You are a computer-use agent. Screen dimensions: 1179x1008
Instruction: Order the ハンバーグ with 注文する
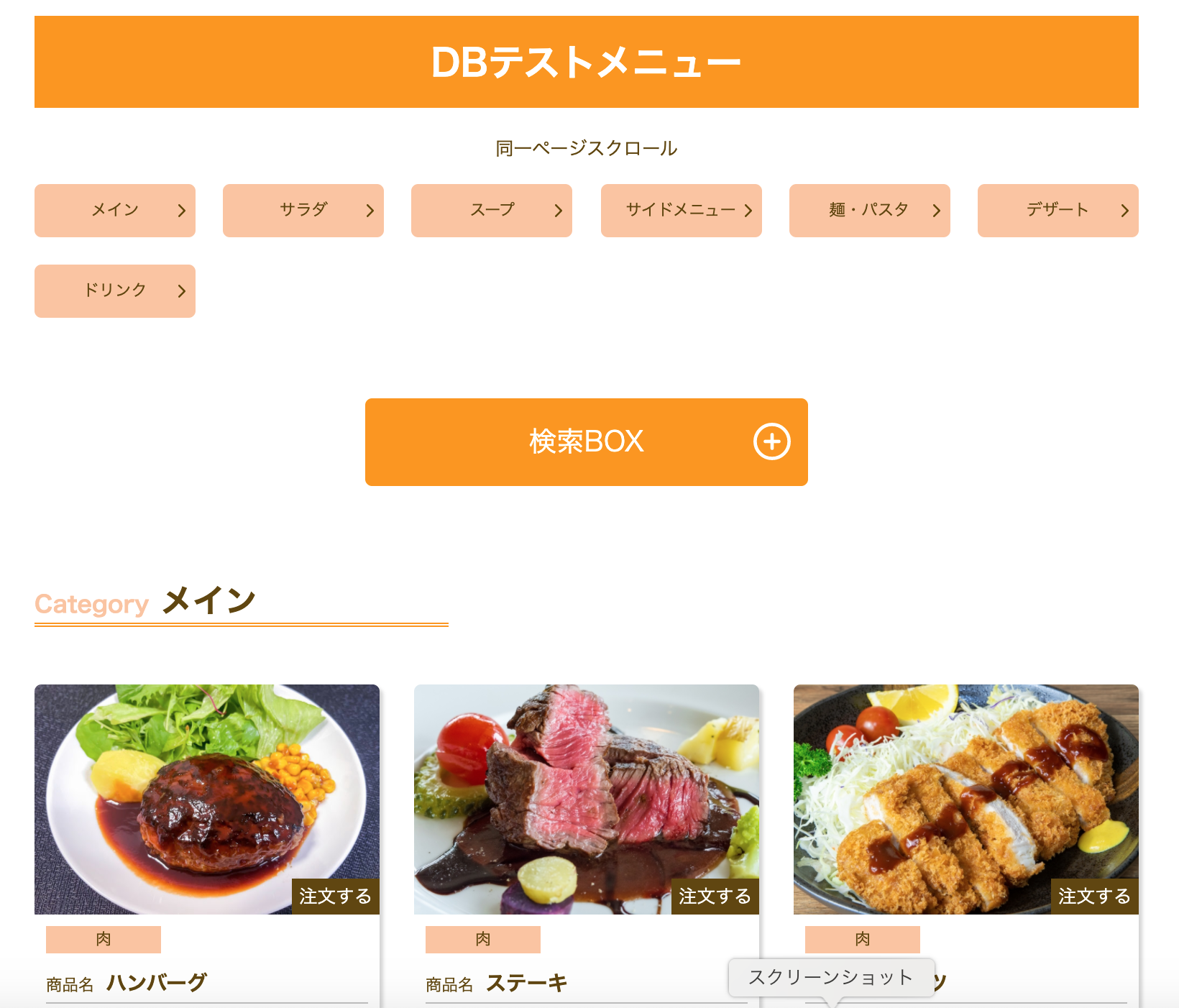pyautogui.click(x=335, y=897)
